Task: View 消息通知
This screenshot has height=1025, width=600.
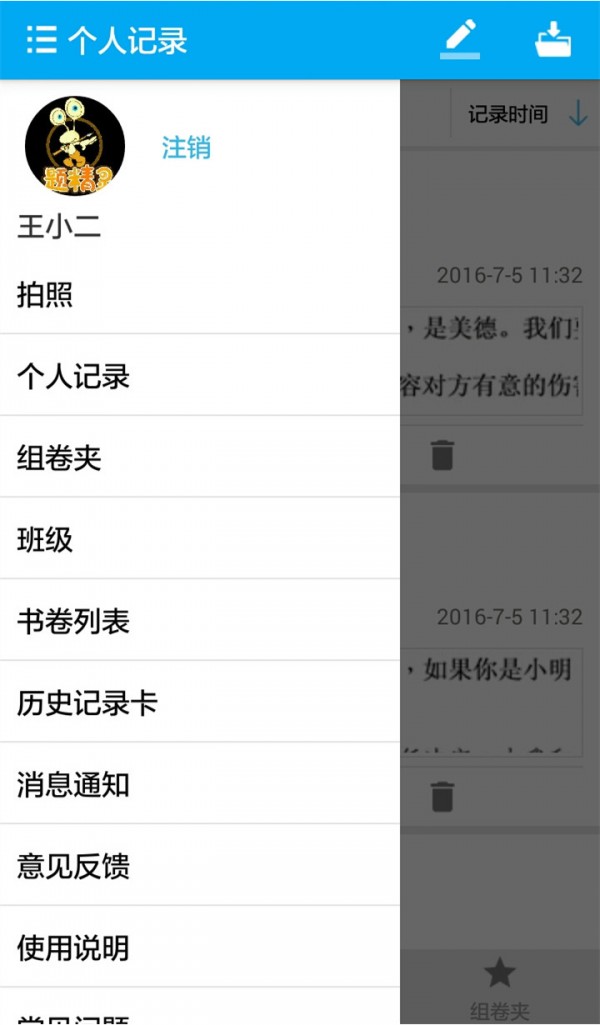Action: [x=200, y=785]
